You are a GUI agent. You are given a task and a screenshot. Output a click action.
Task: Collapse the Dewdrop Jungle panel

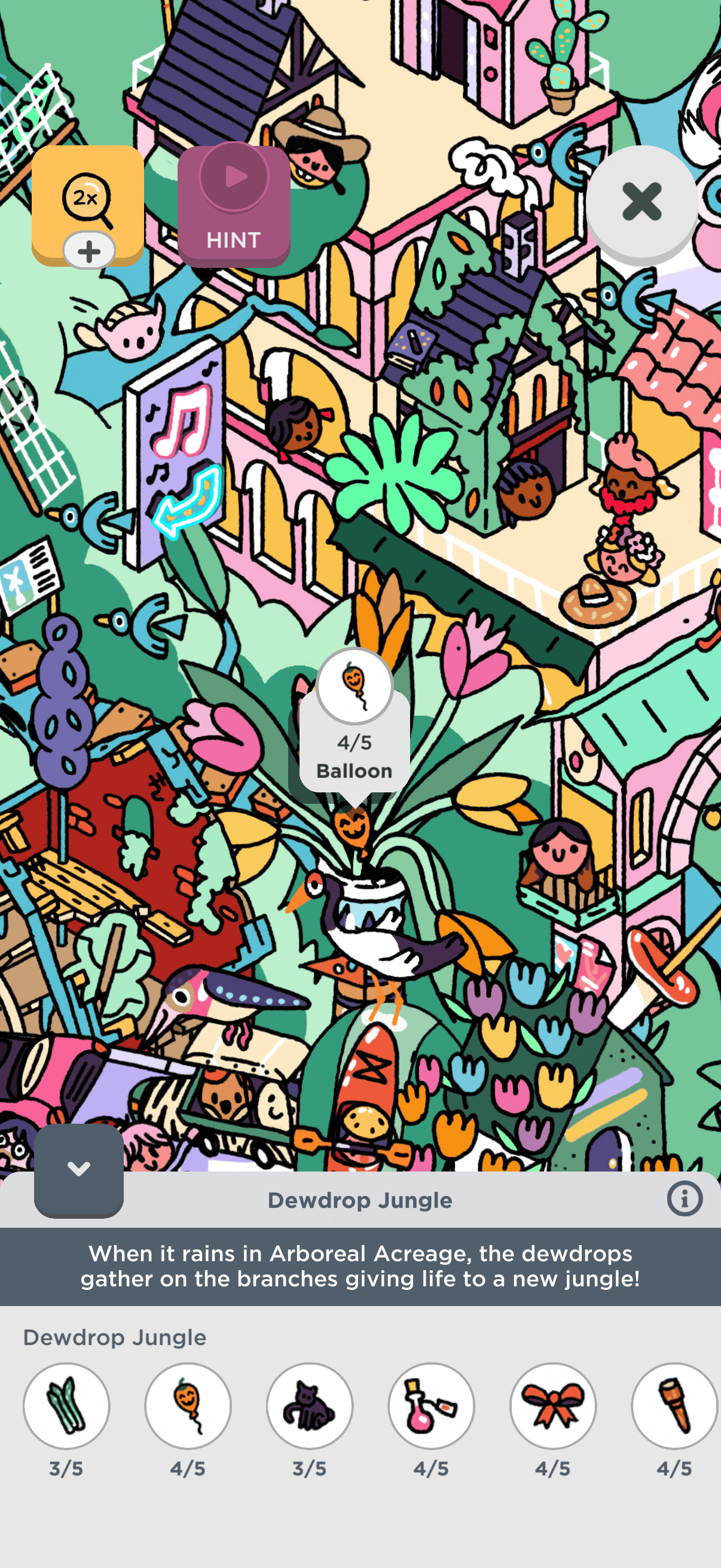coord(78,1169)
